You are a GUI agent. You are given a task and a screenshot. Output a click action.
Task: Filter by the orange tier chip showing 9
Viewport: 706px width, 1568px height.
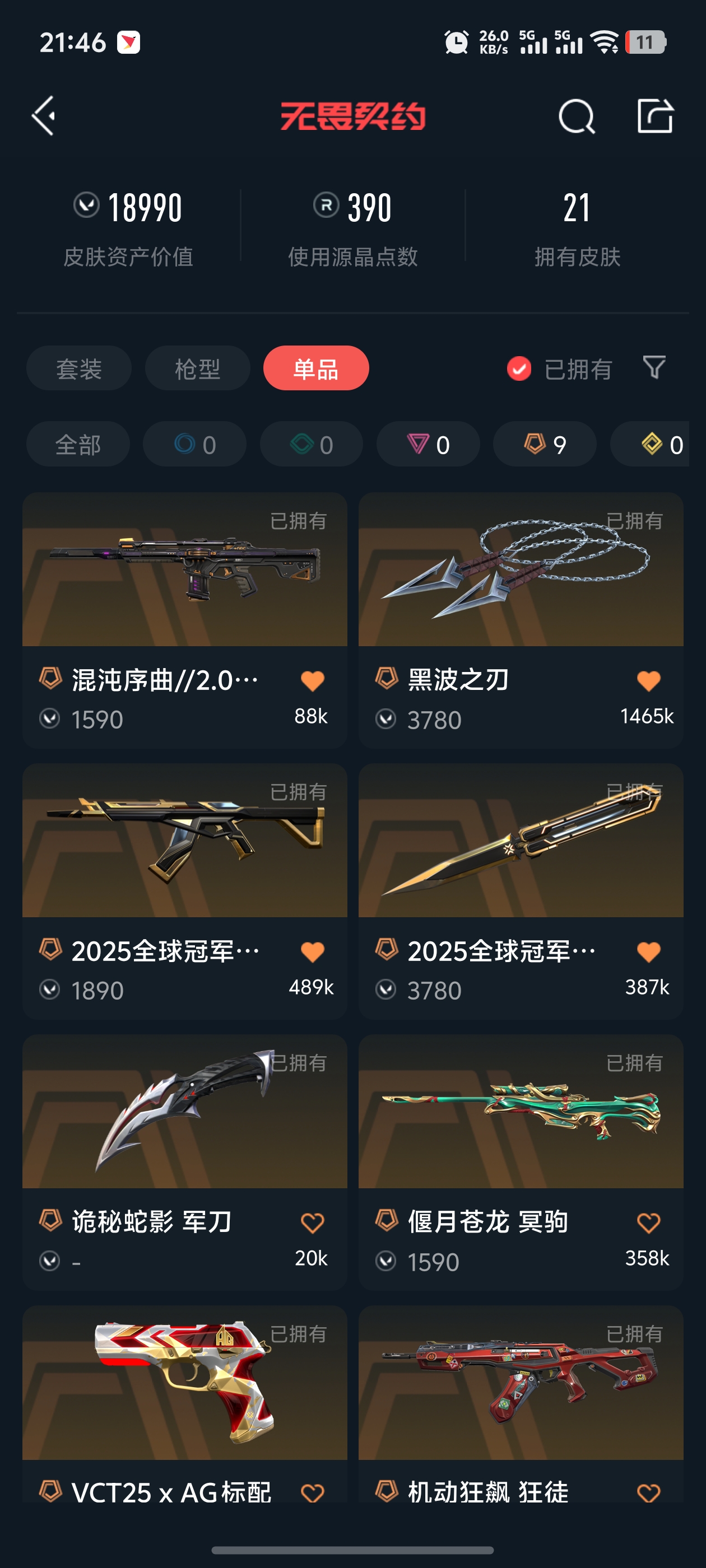point(545,444)
